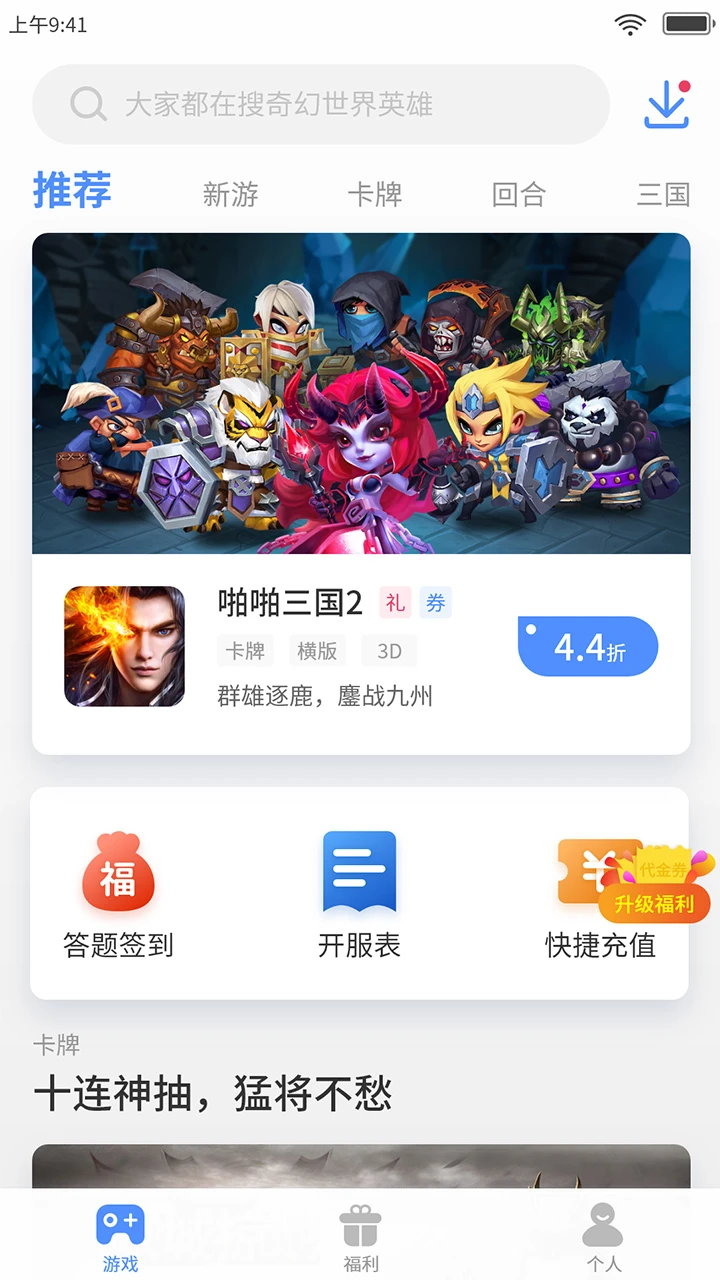The image size is (720, 1280).
Task: Open the 开服表 blue schedule icon
Action: pyautogui.click(x=359, y=875)
